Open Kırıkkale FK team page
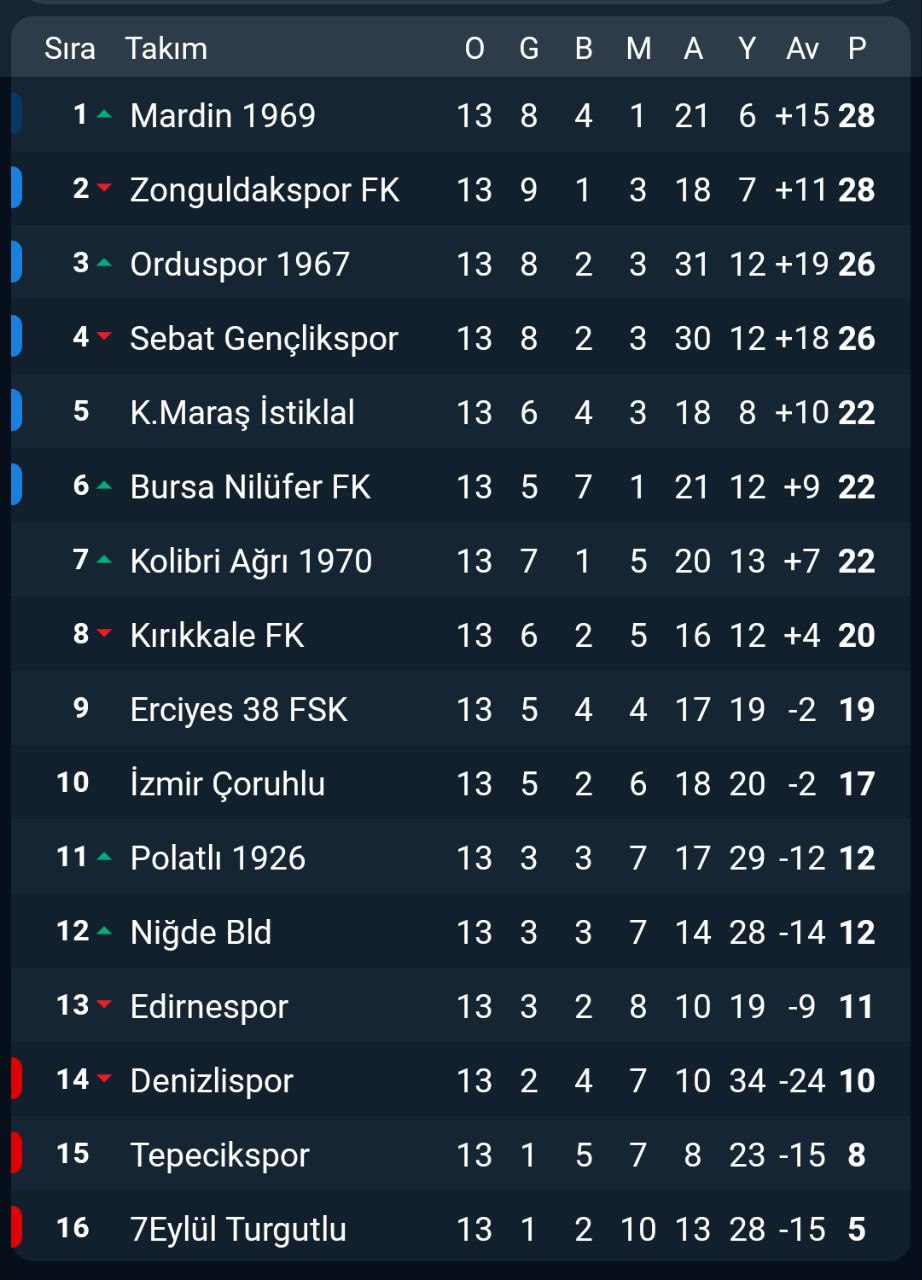This screenshot has width=922, height=1280. 217,635
